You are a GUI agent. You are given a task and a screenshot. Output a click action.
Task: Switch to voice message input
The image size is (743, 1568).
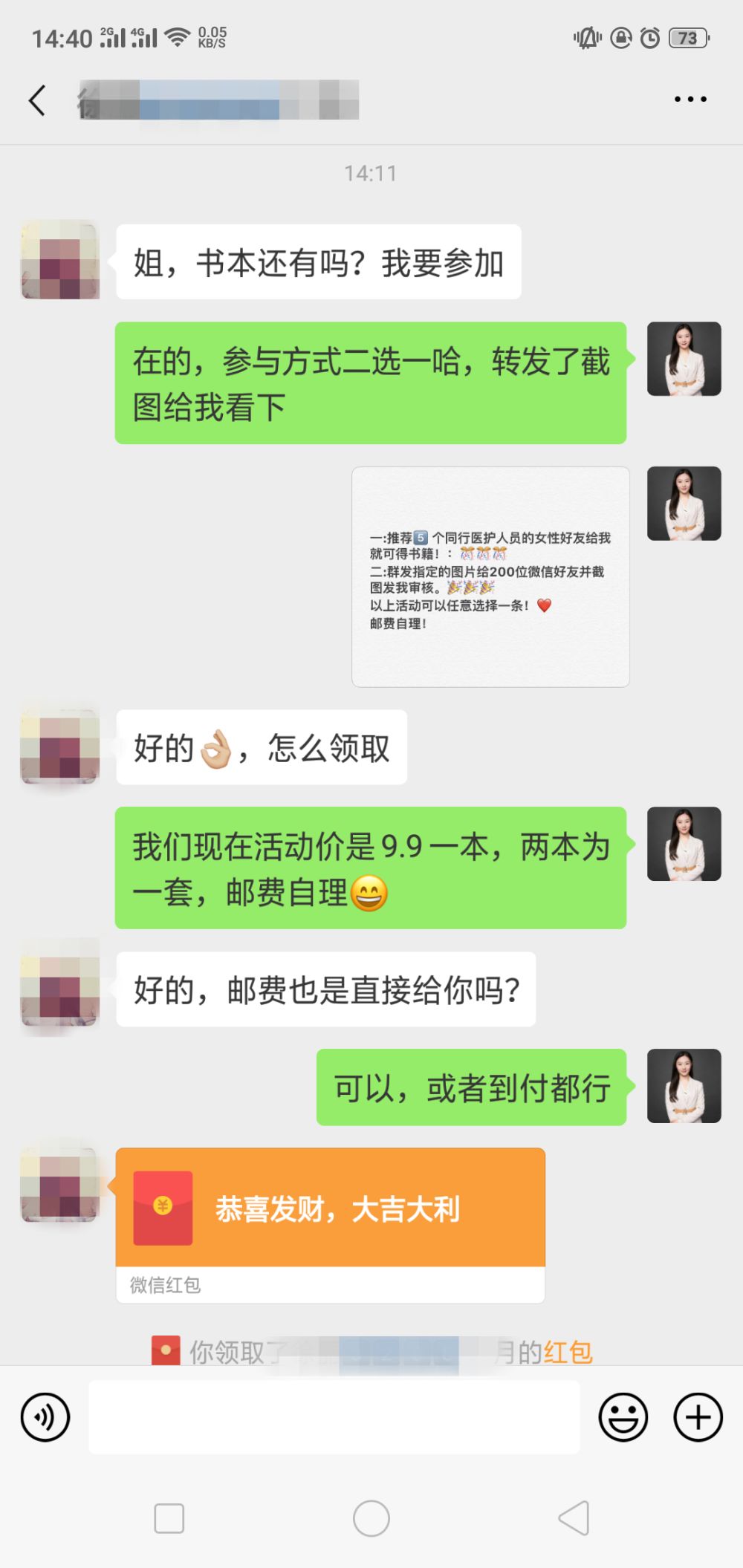tap(45, 1417)
